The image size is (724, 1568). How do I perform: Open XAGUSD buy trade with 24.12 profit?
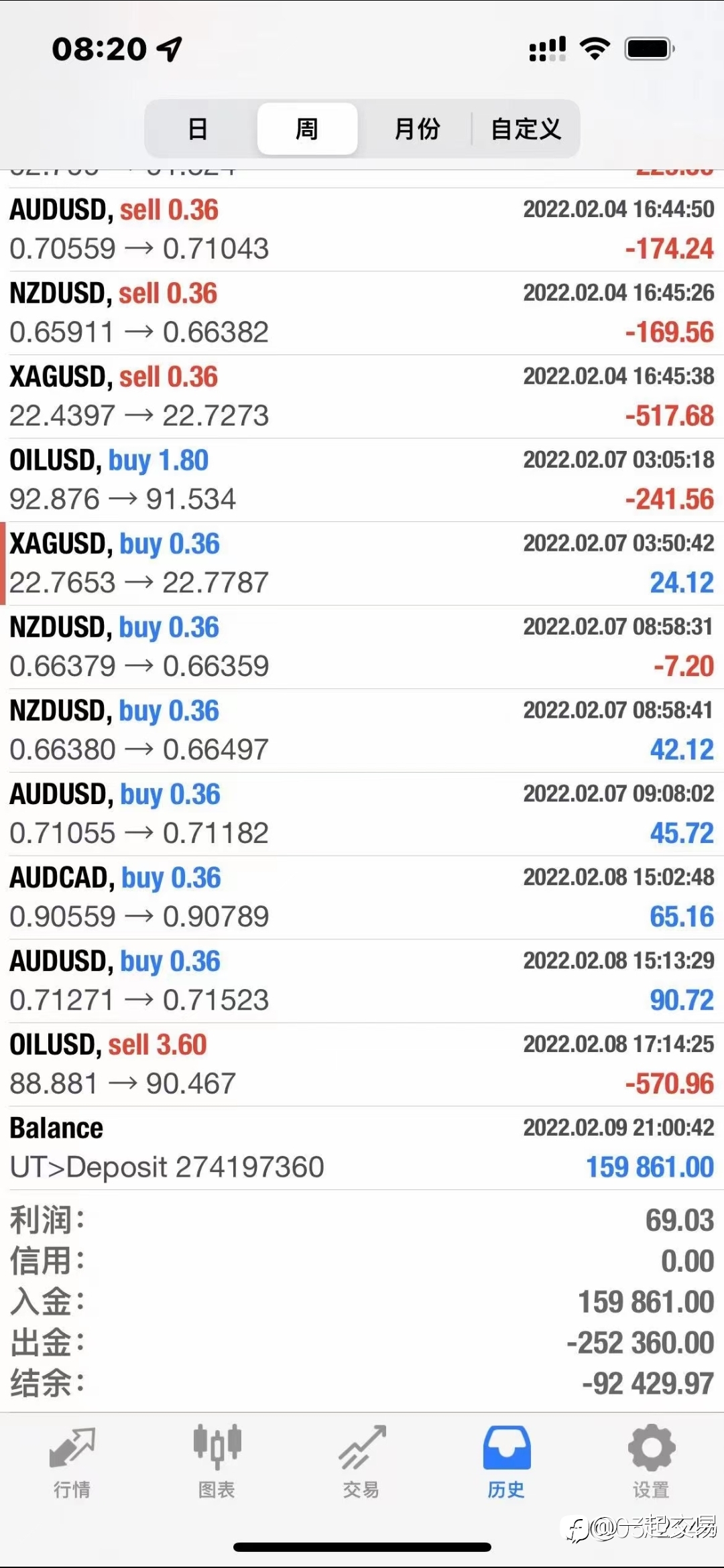362,564
